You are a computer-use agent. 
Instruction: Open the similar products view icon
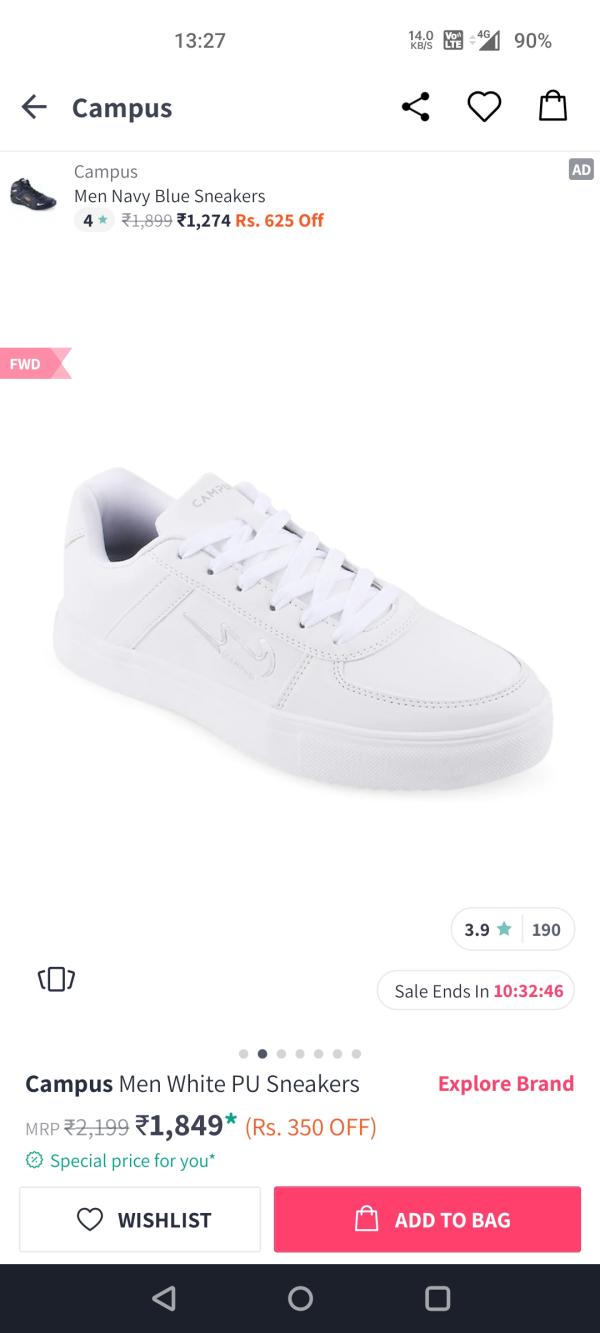point(56,979)
